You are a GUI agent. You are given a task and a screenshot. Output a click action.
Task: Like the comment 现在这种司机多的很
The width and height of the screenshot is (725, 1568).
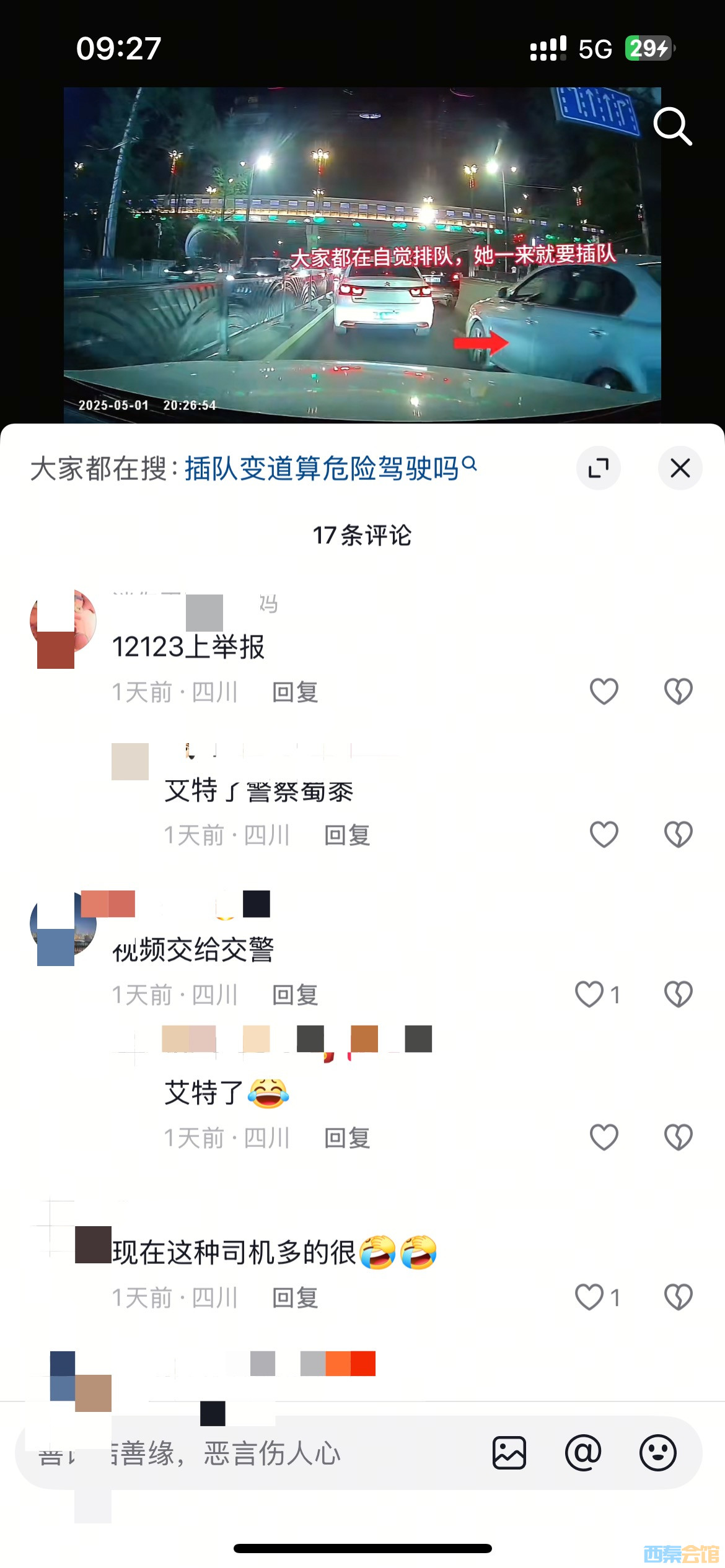tap(589, 1297)
